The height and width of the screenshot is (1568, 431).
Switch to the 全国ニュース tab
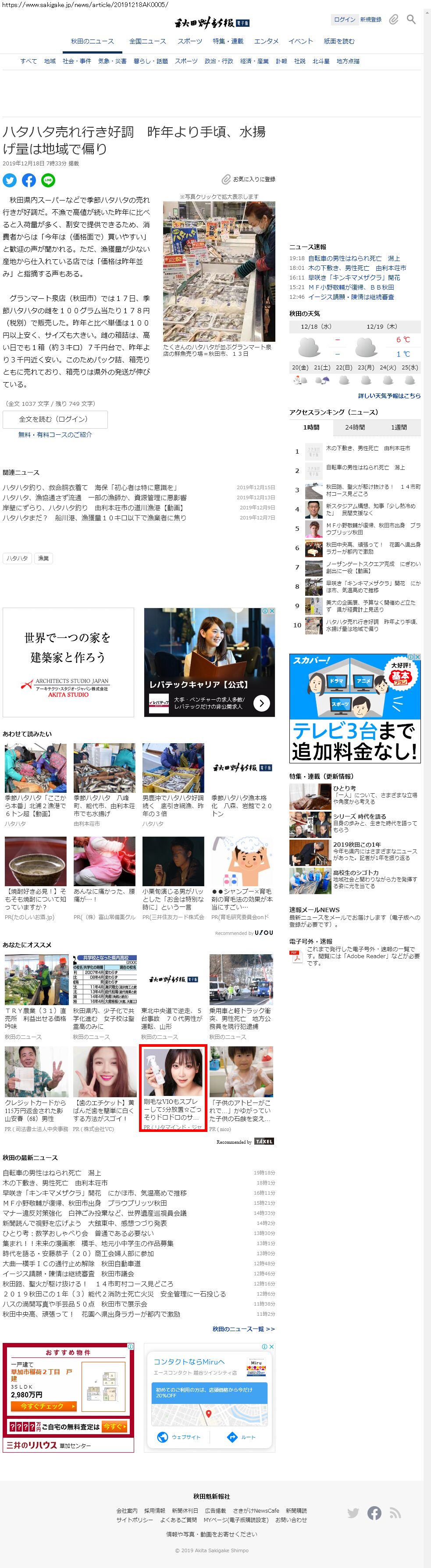click(147, 41)
